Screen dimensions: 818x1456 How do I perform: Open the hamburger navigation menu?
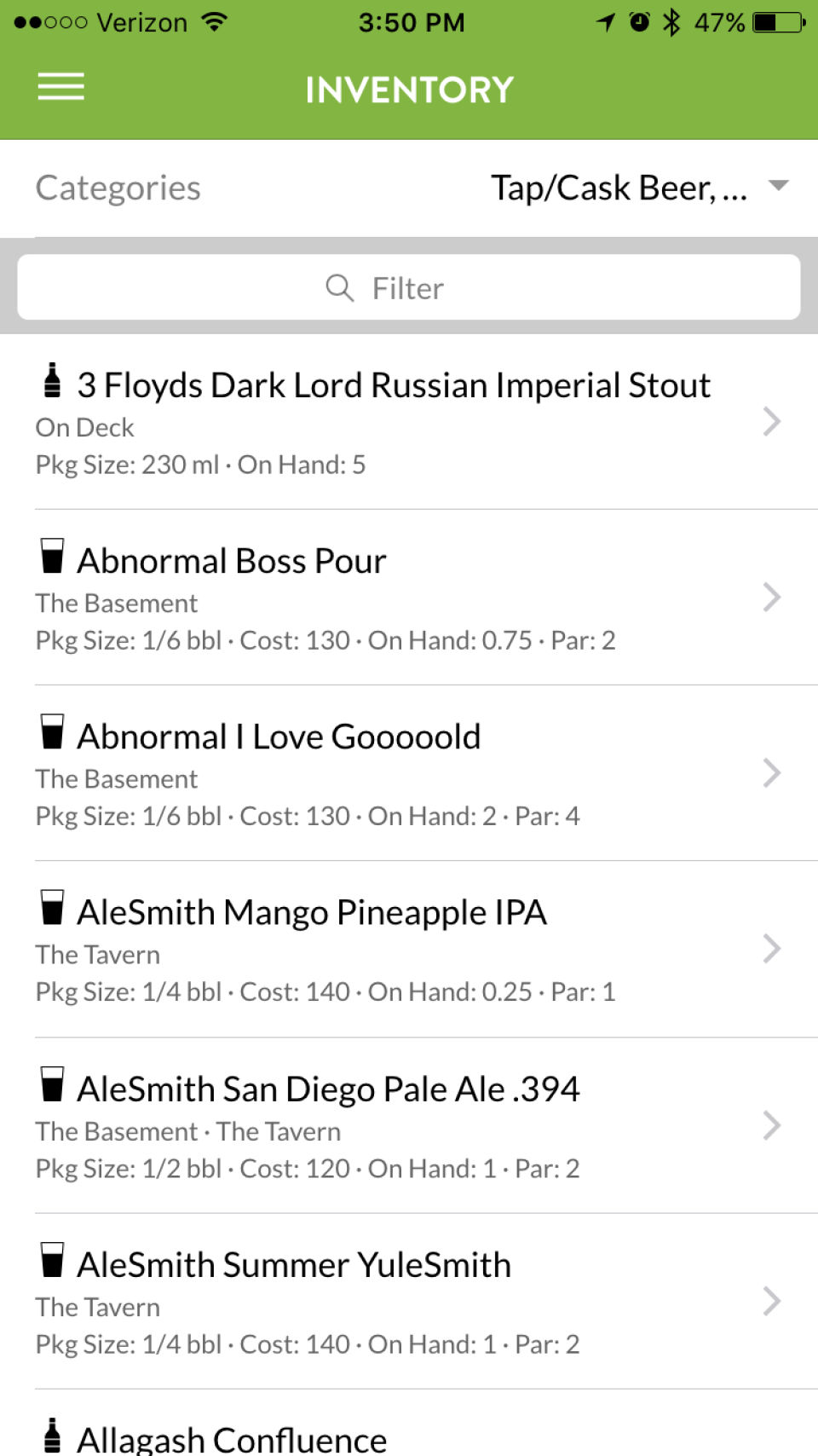pos(60,87)
